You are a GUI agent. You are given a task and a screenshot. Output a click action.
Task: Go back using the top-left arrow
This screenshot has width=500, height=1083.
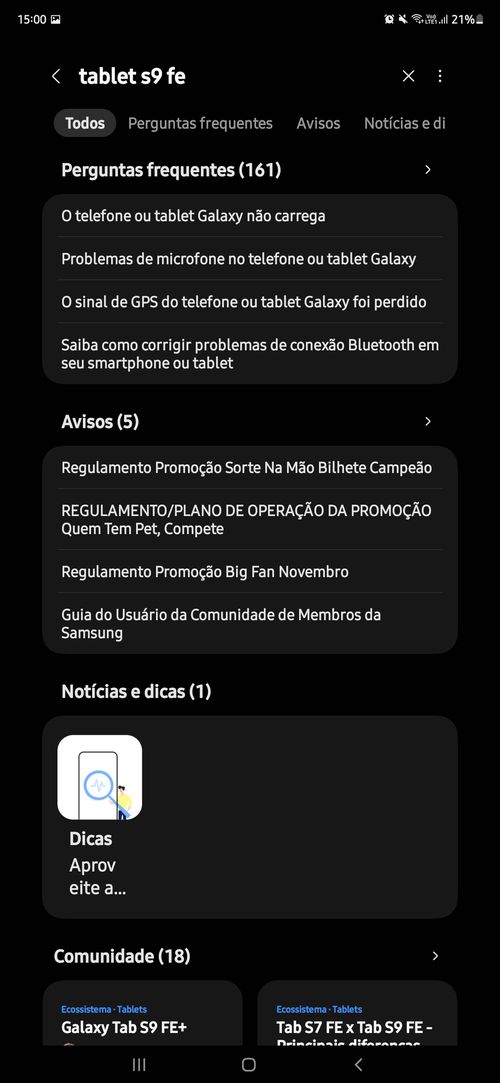[56, 76]
